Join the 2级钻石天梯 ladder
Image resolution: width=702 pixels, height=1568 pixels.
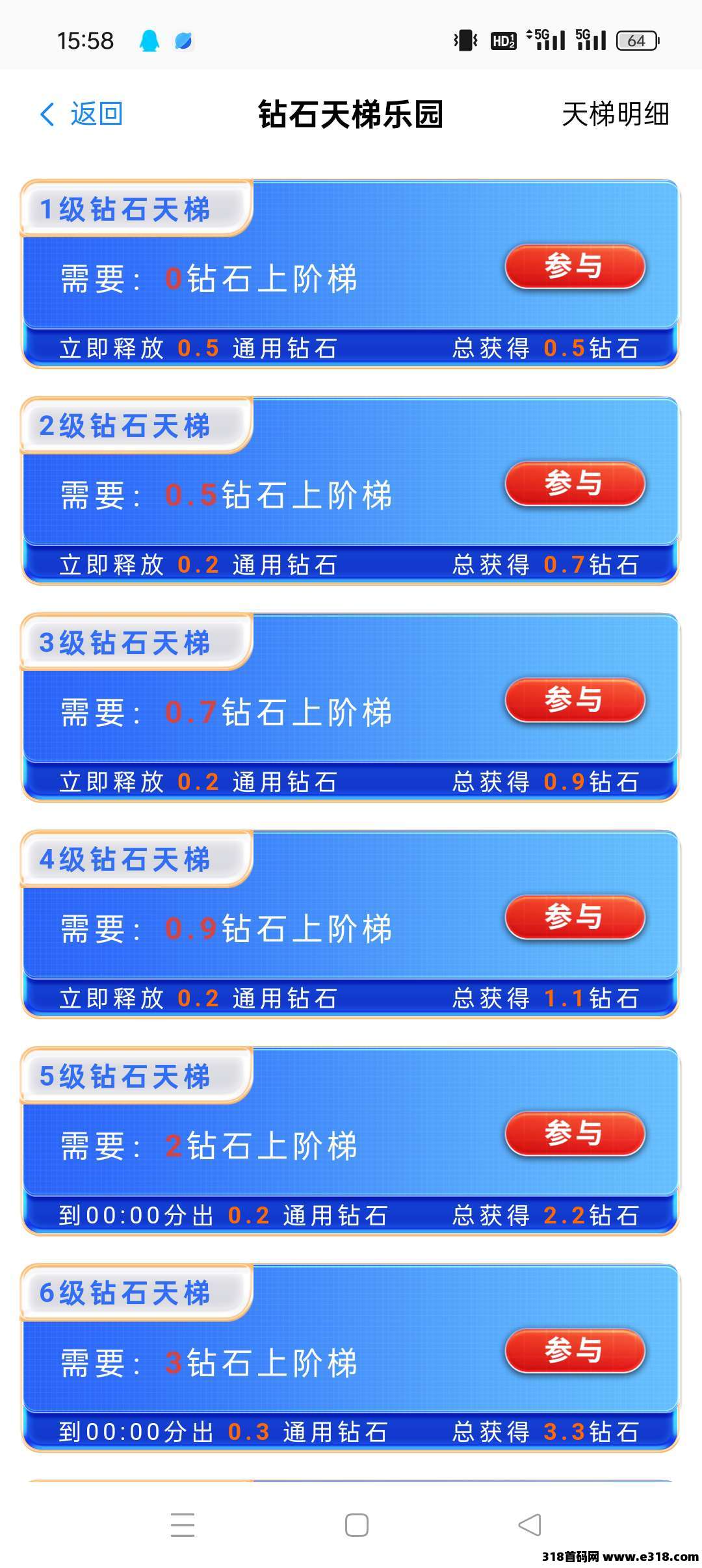[x=575, y=484]
